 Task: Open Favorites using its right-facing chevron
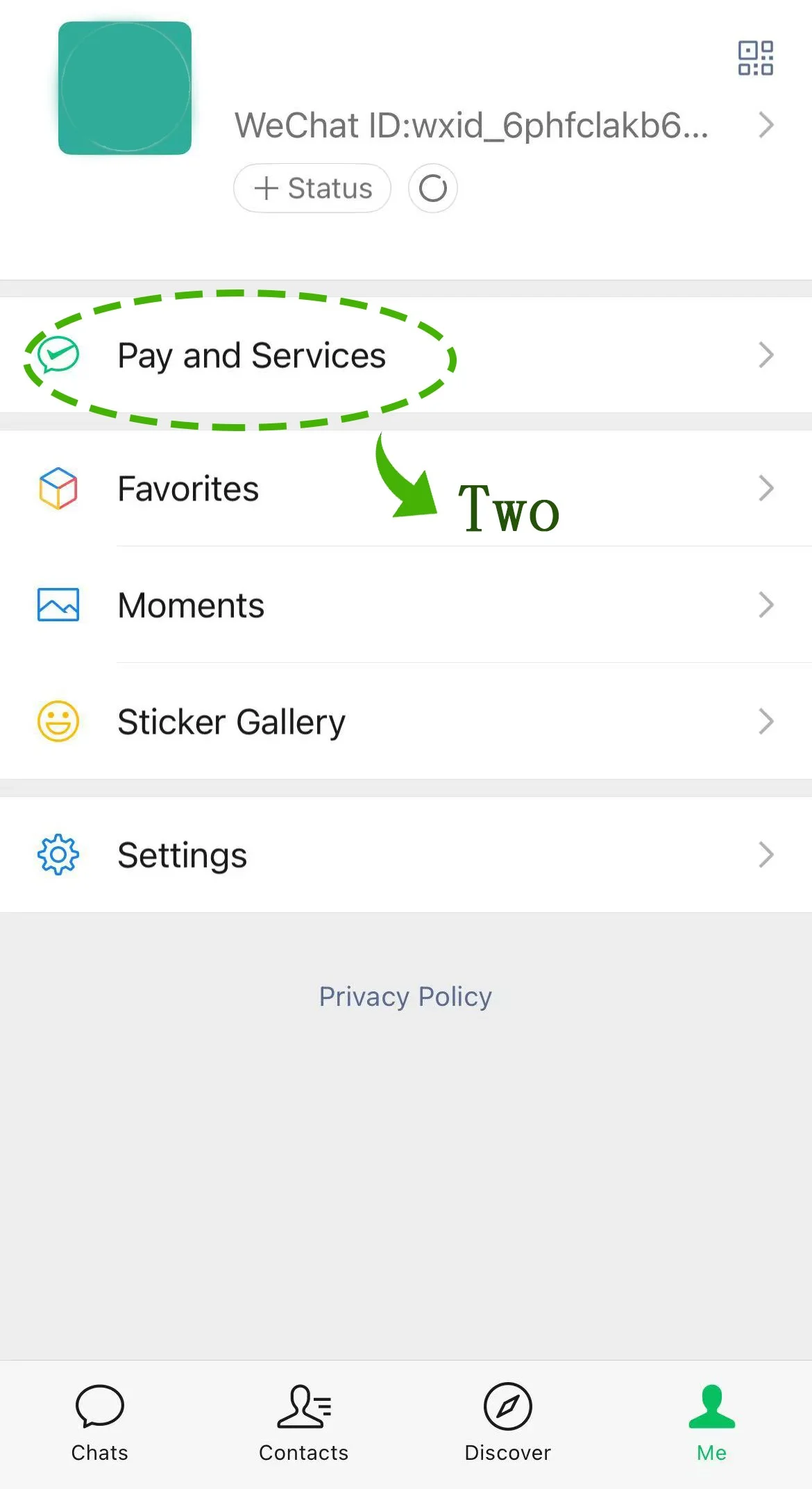pos(766,488)
